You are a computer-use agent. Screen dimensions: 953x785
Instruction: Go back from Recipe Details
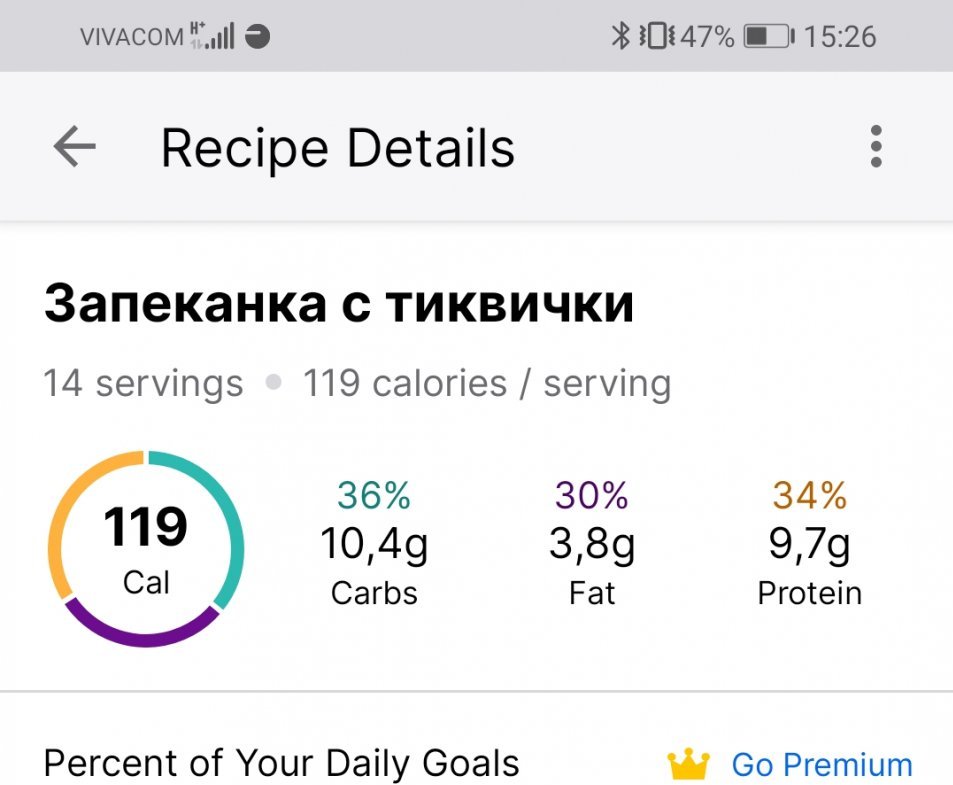tap(74, 148)
